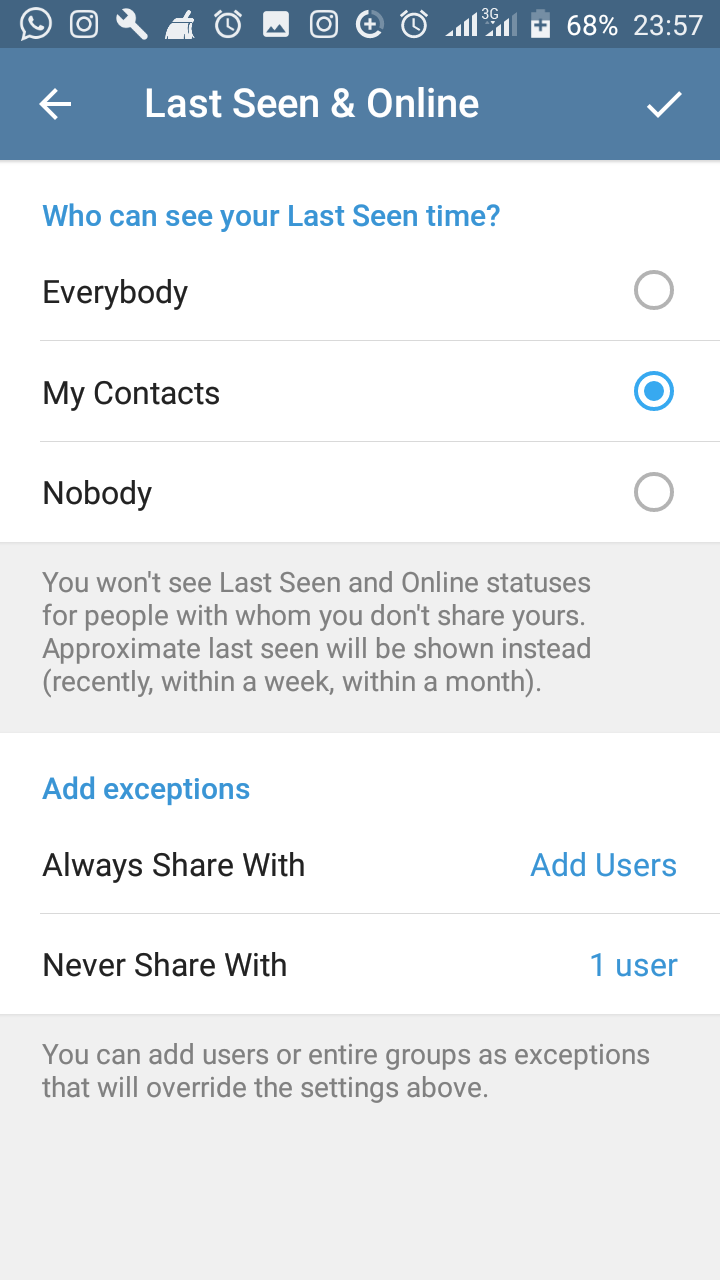Image resolution: width=720 pixels, height=1280 pixels.
Task: Save changes with the checkmark icon
Action: tap(664, 104)
